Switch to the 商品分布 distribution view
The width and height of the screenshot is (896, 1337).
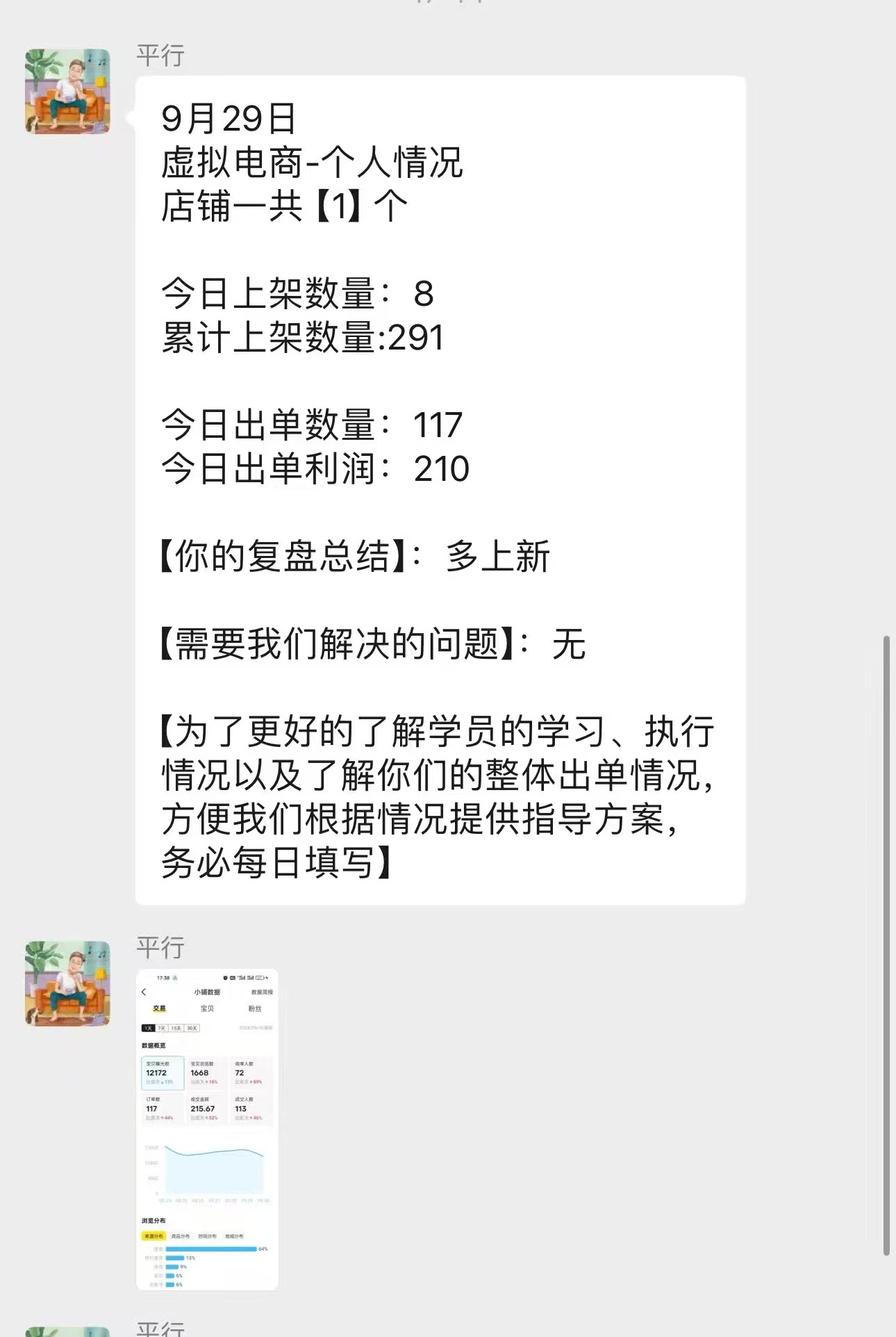tap(181, 1236)
